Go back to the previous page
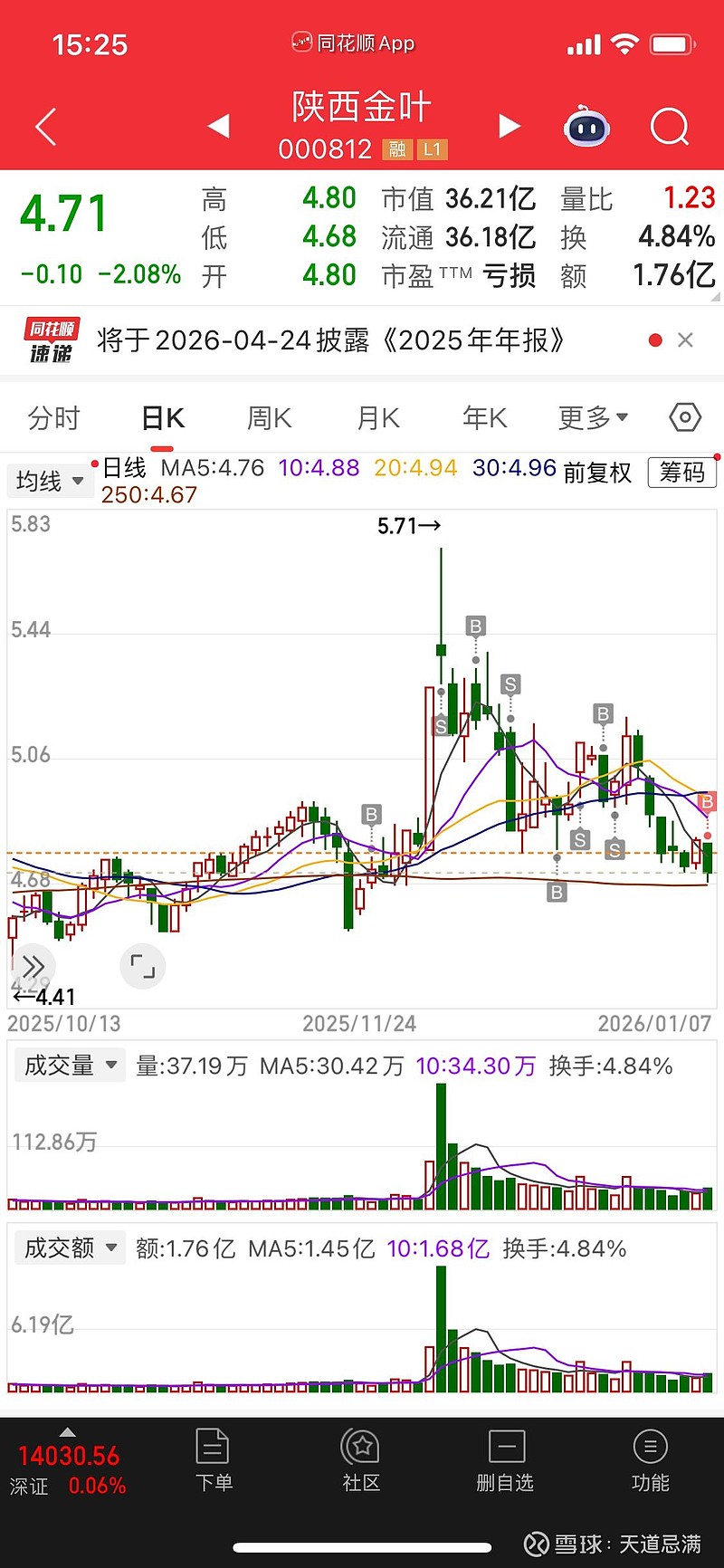This screenshot has width=724, height=1568. (45, 128)
